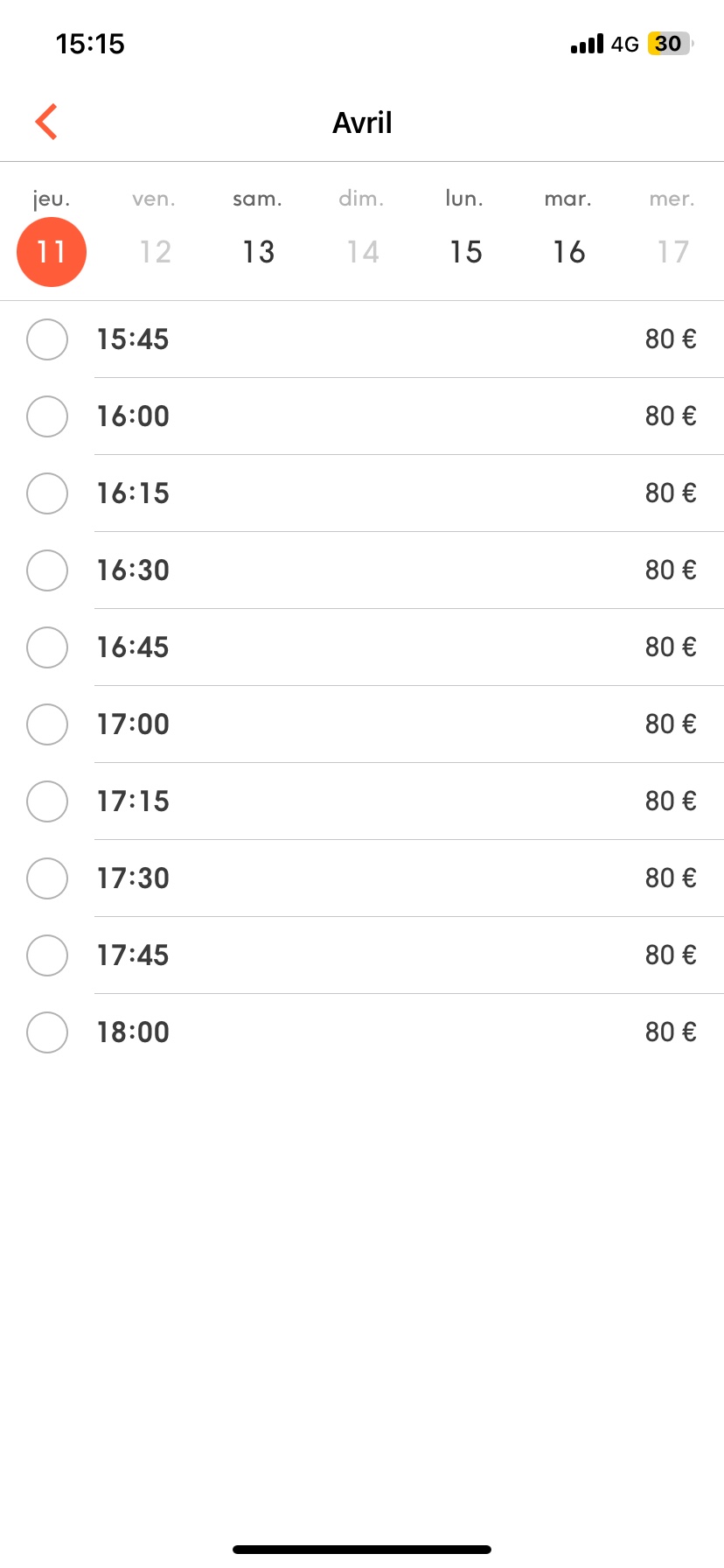Viewport: 724px width, 1568px height.
Task: Go back with the orange arrow
Action: click(47, 122)
